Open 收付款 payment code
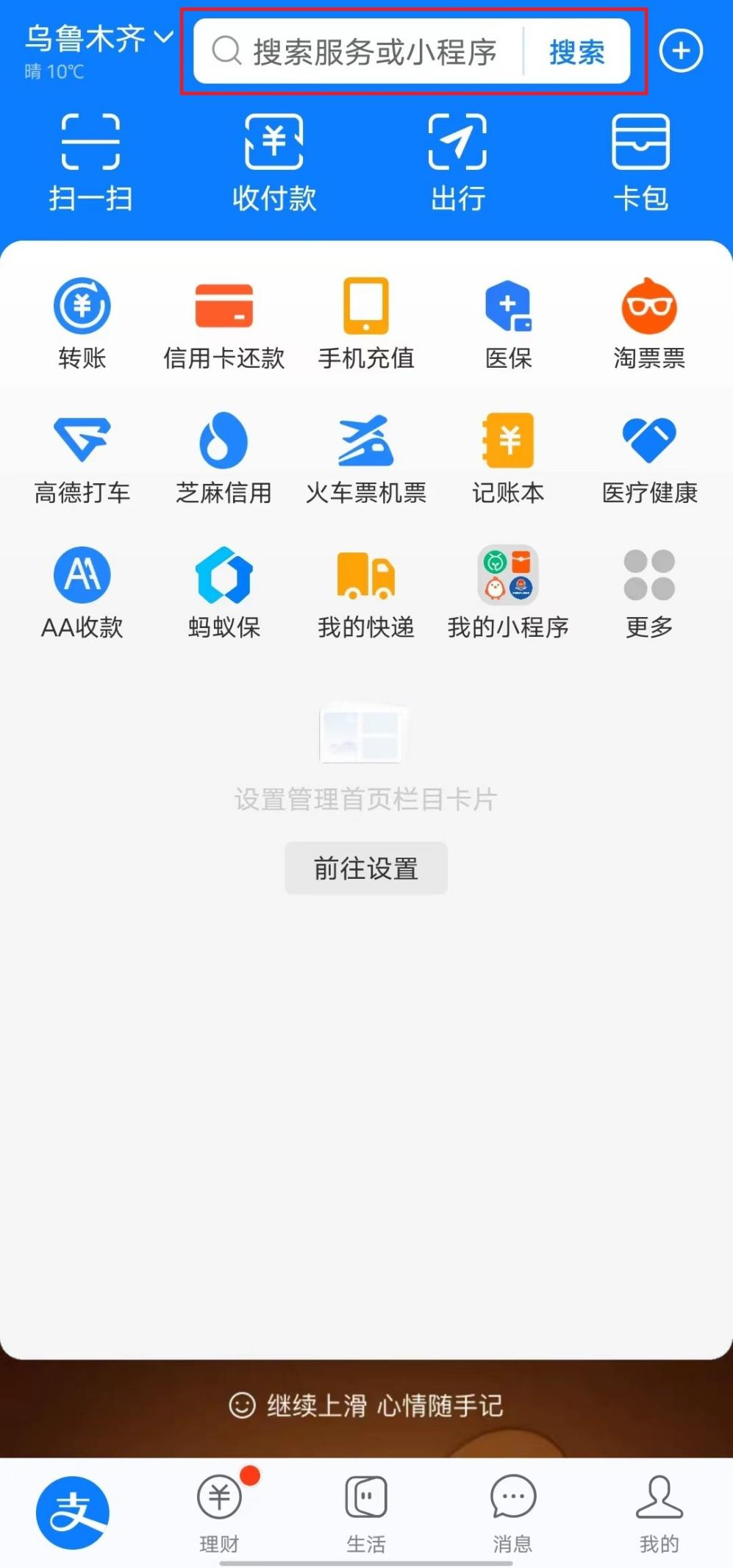This screenshot has width=733, height=1568. tap(274, 163)
